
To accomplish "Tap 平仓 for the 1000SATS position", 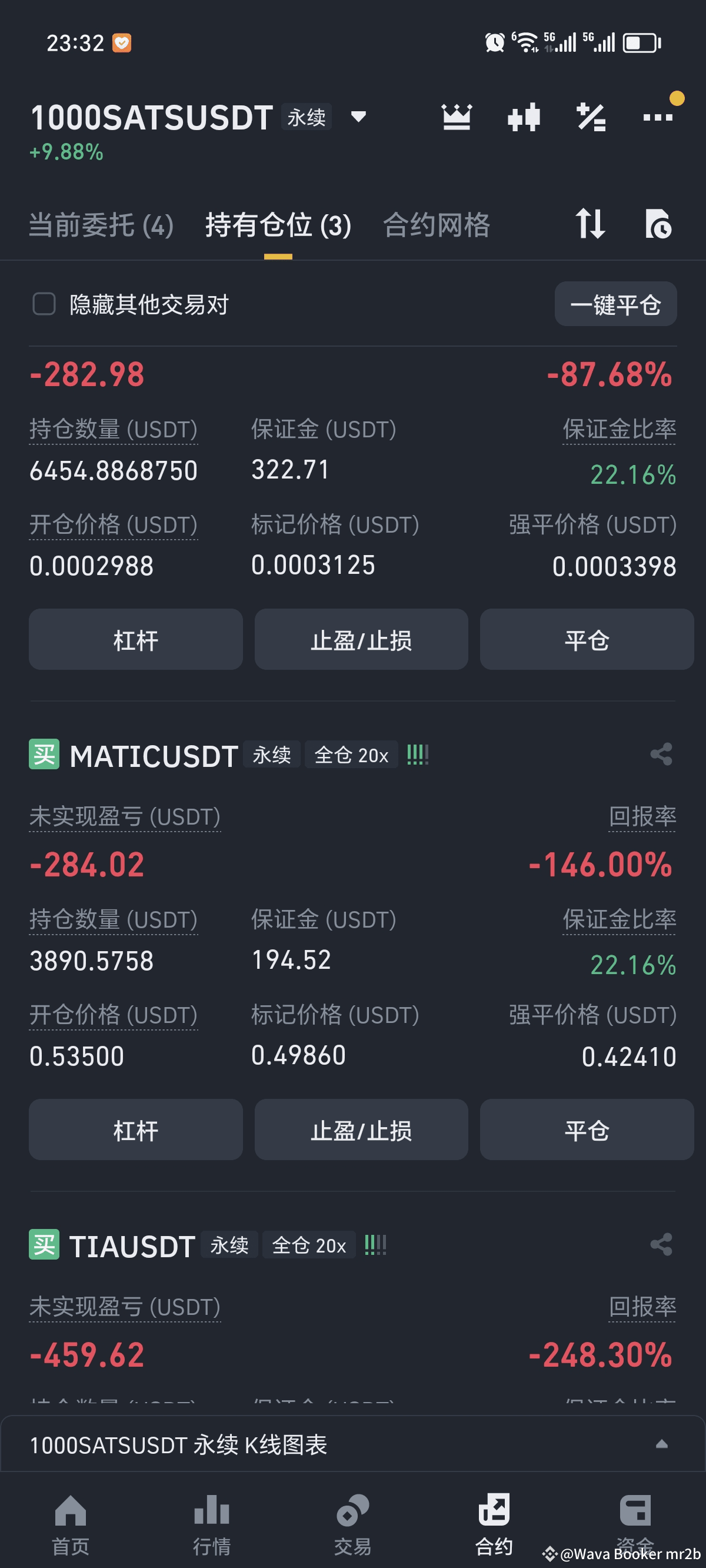I will [x=586, y=640].
